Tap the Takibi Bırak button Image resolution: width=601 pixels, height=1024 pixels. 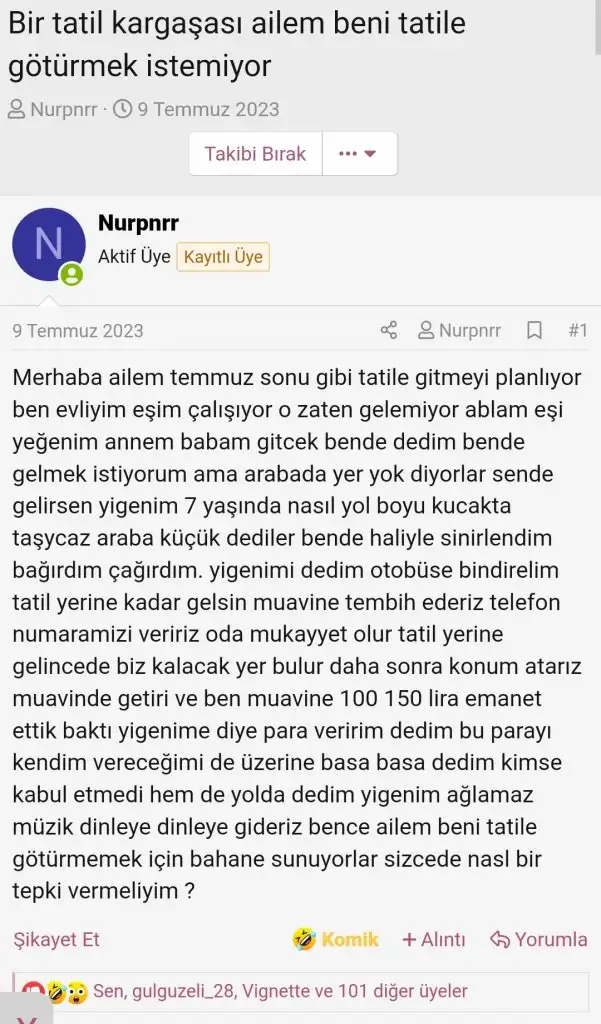click(255, 154)
